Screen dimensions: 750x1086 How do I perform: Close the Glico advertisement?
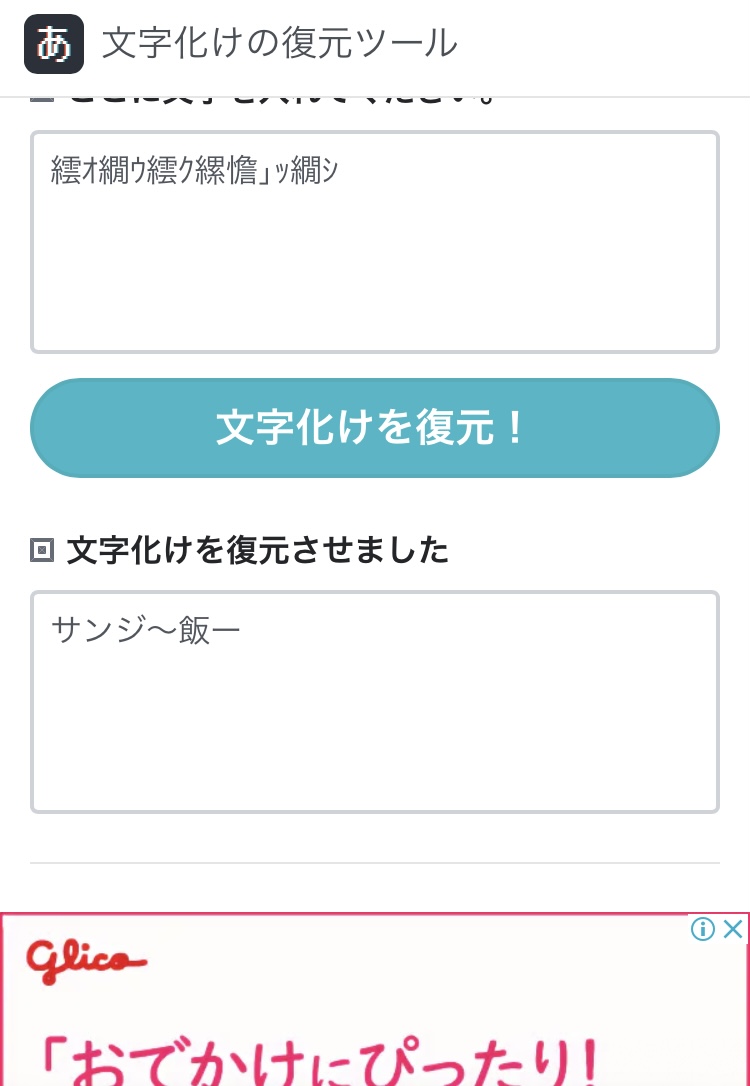733,929
